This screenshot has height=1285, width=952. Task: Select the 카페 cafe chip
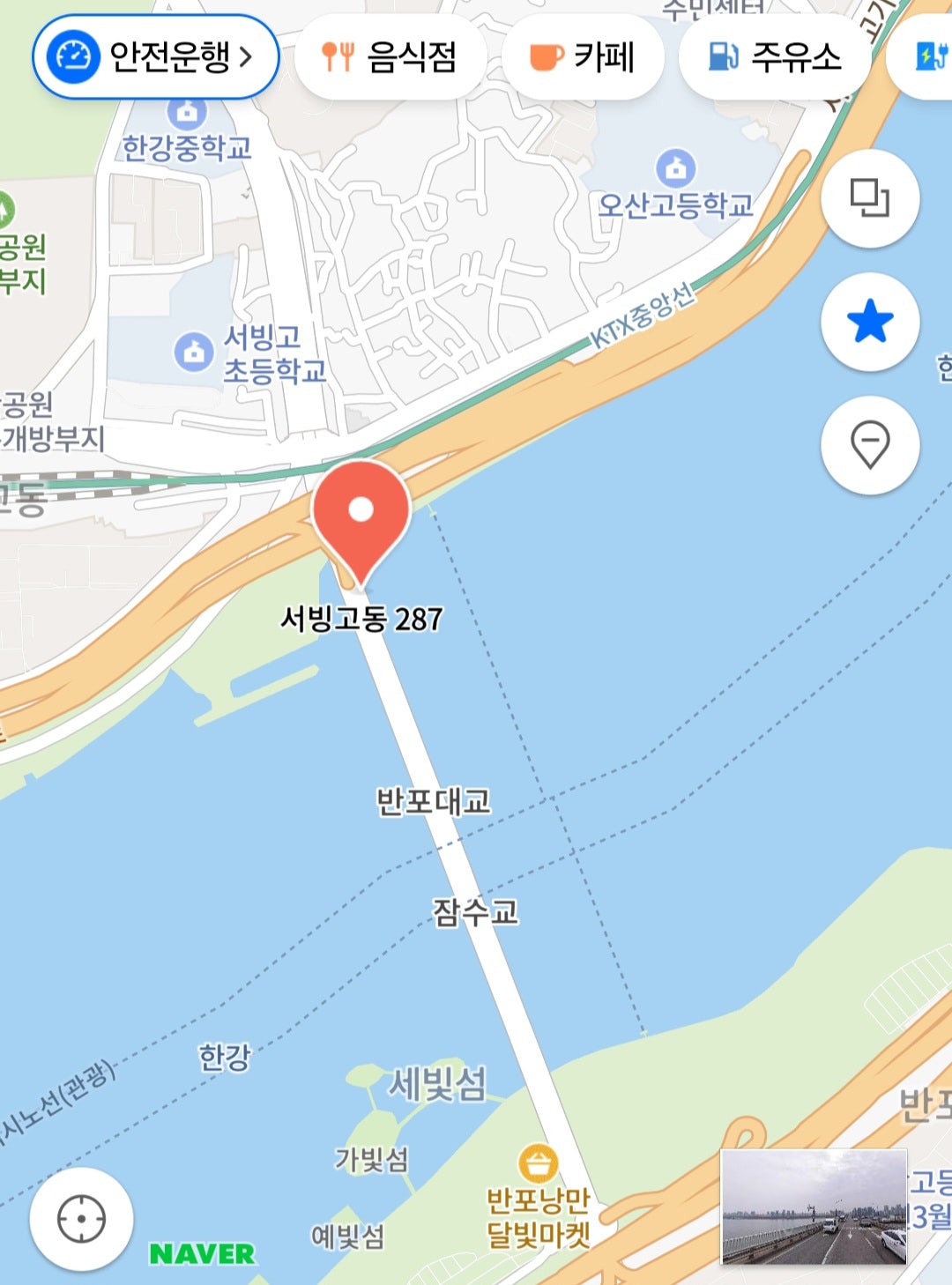(583, 57)
